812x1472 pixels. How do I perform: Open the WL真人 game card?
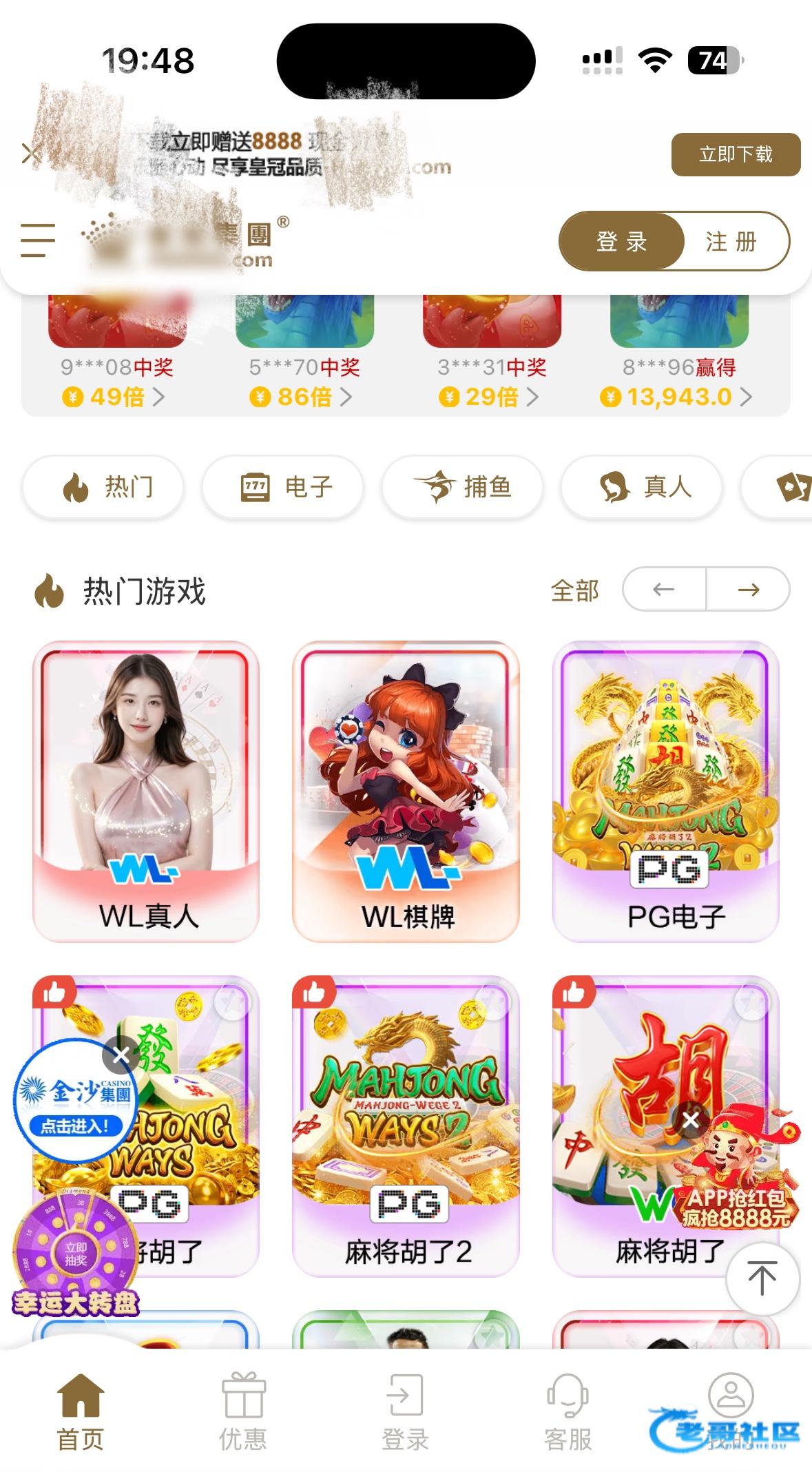coord(146,791)
